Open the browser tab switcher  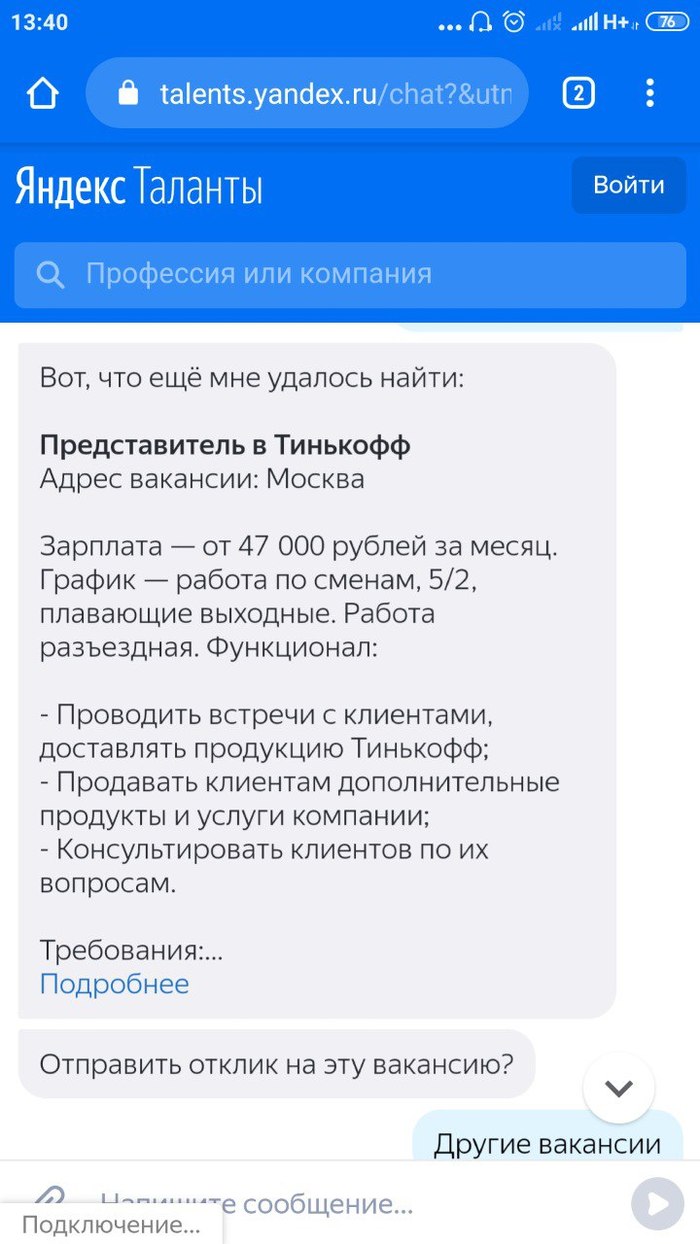pyautogui.click(x=579, y=94)
